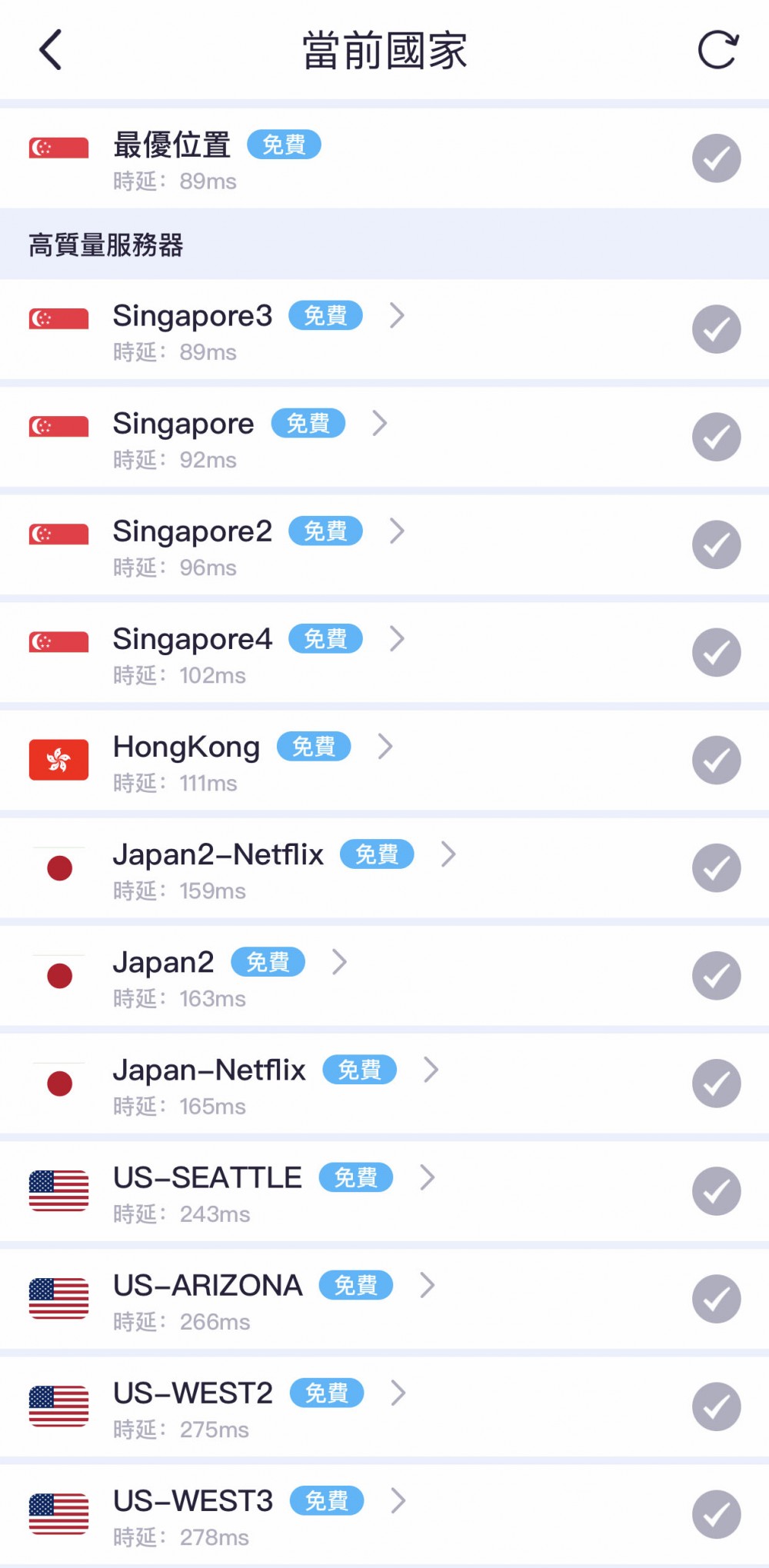Image resolution: width=769 pixels, height=1568 pixels.
Task: Expand the US-ARIZONA server chevron
Action: coord(428,1285)
